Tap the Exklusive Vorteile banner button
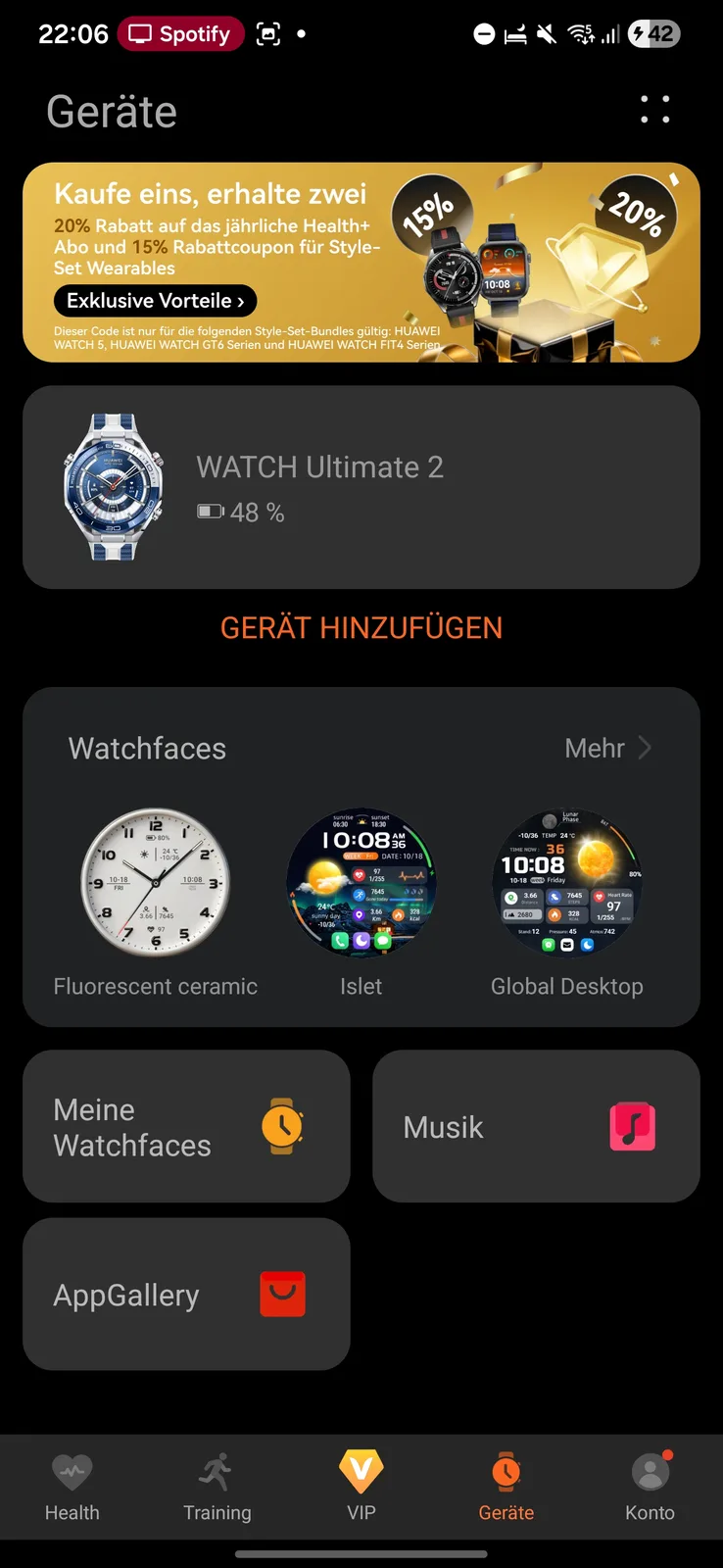The height and width of the screenshot is (1568, 723). click(x=155, y=301)
